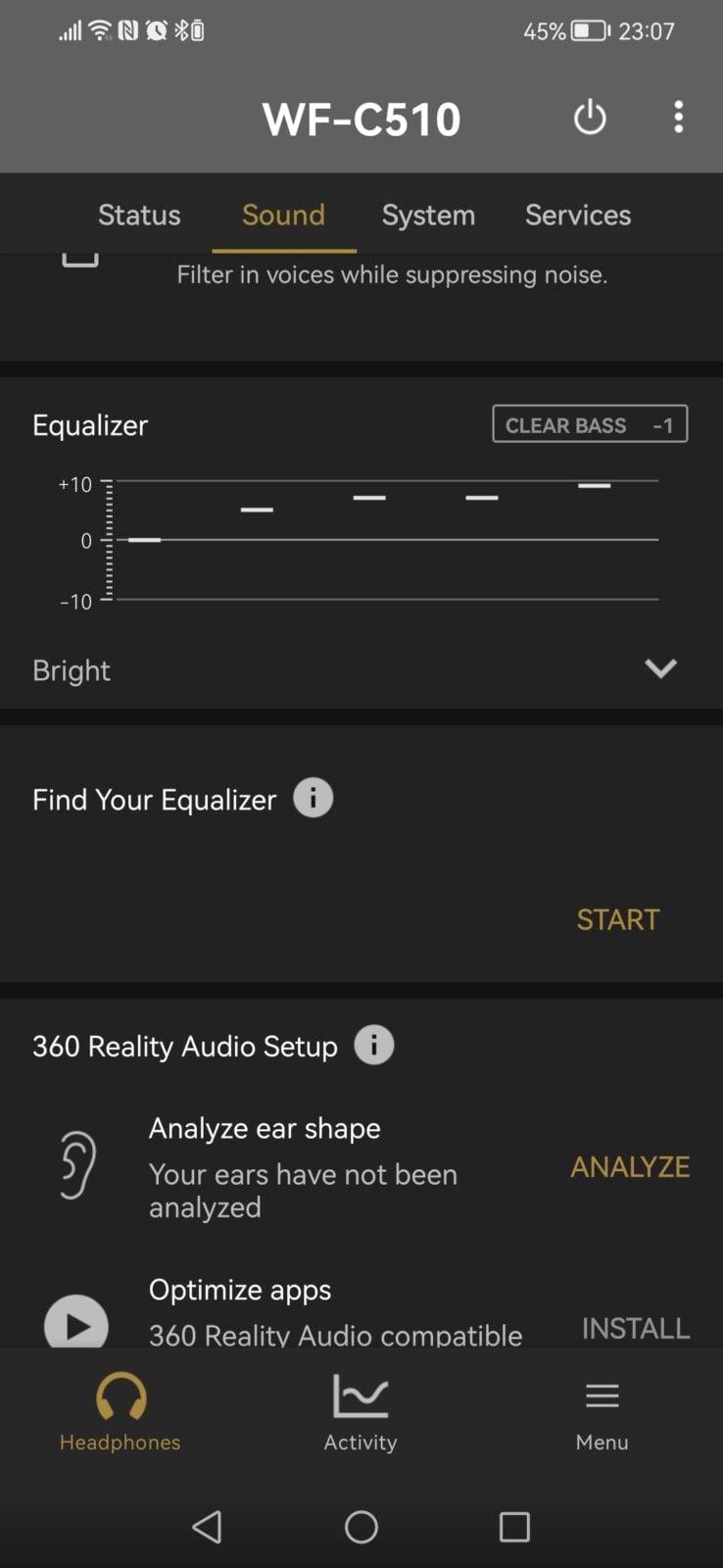Switch to the Status tab
The height and width of the screenshot is (1568, 723).
[139, 215]
